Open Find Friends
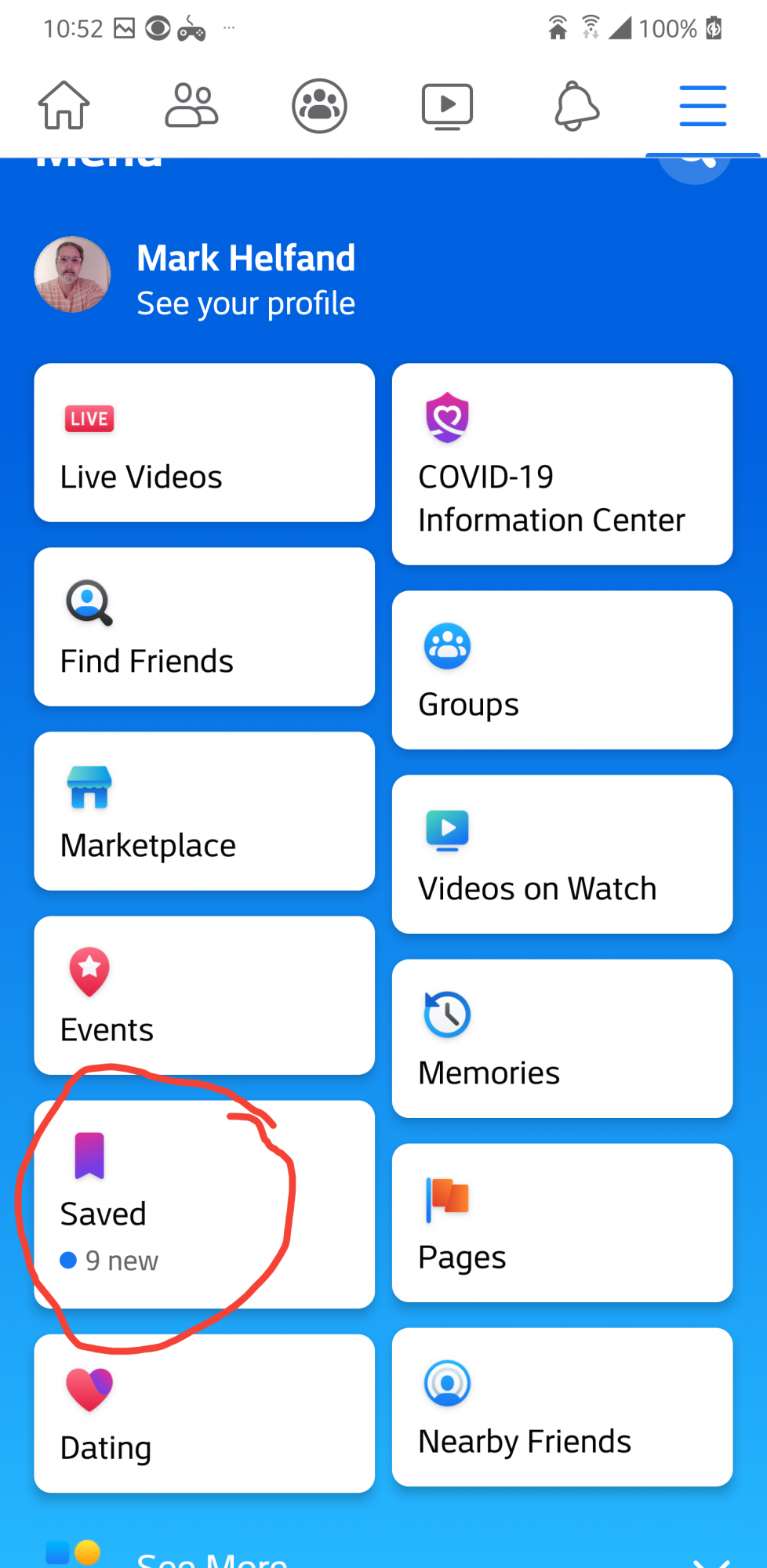The width and height of the screenshot is (767, 1568). (x=204, y=627)
